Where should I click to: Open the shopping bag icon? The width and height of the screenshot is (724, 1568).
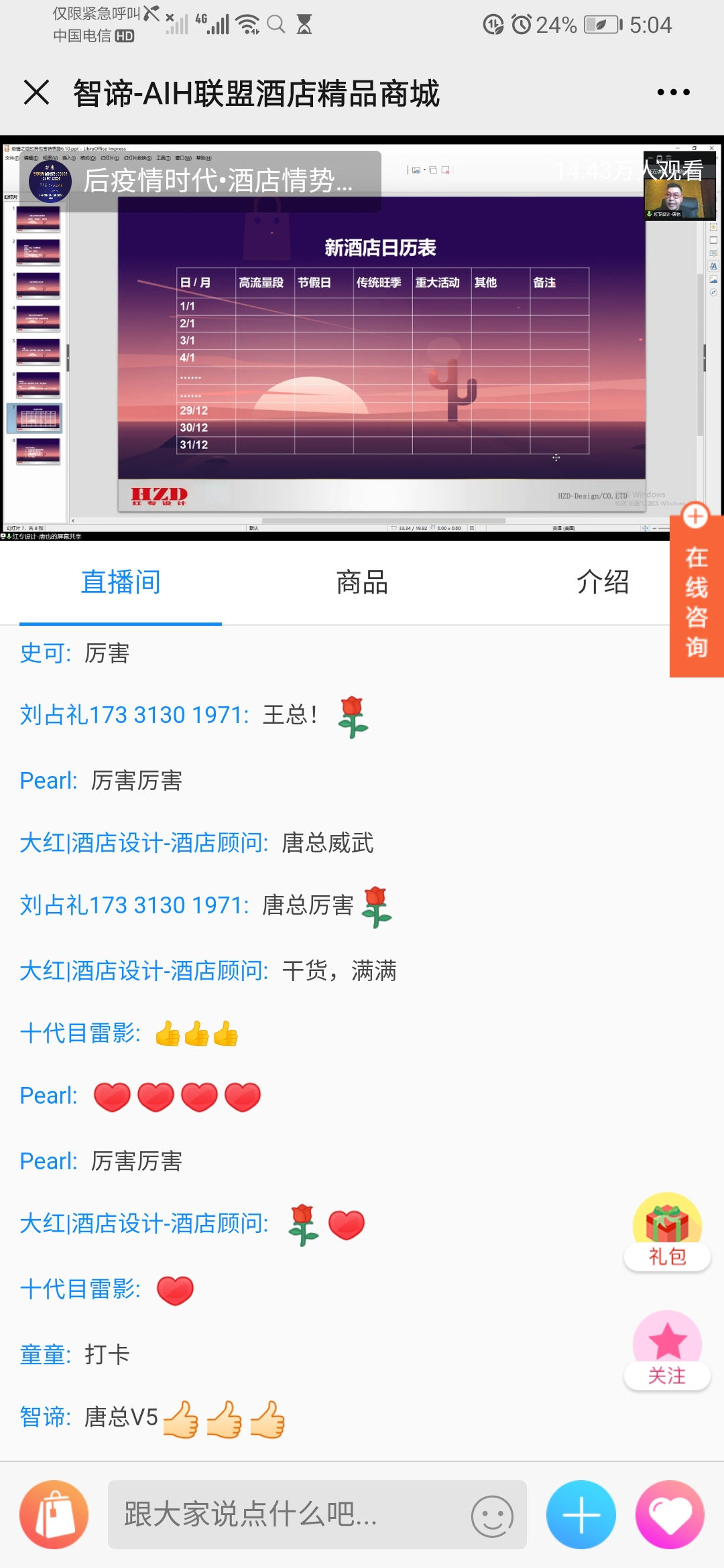pos(54,1514)
